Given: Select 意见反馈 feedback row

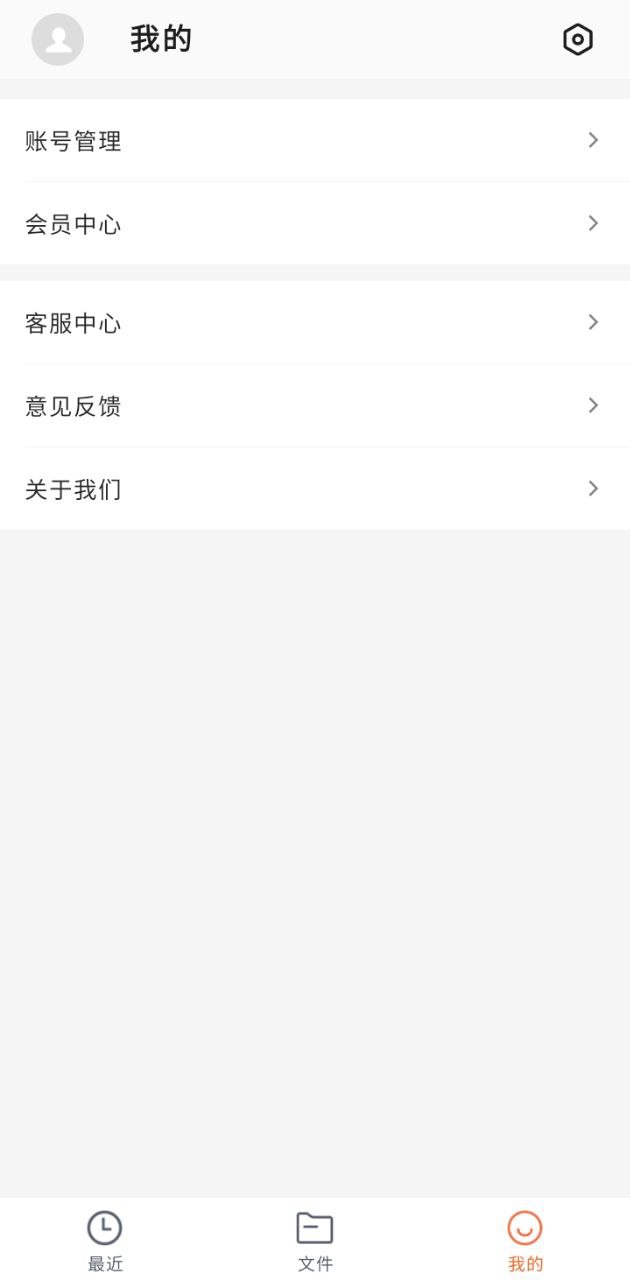Looking at the screenshot, I should click(x=315, y=405).
